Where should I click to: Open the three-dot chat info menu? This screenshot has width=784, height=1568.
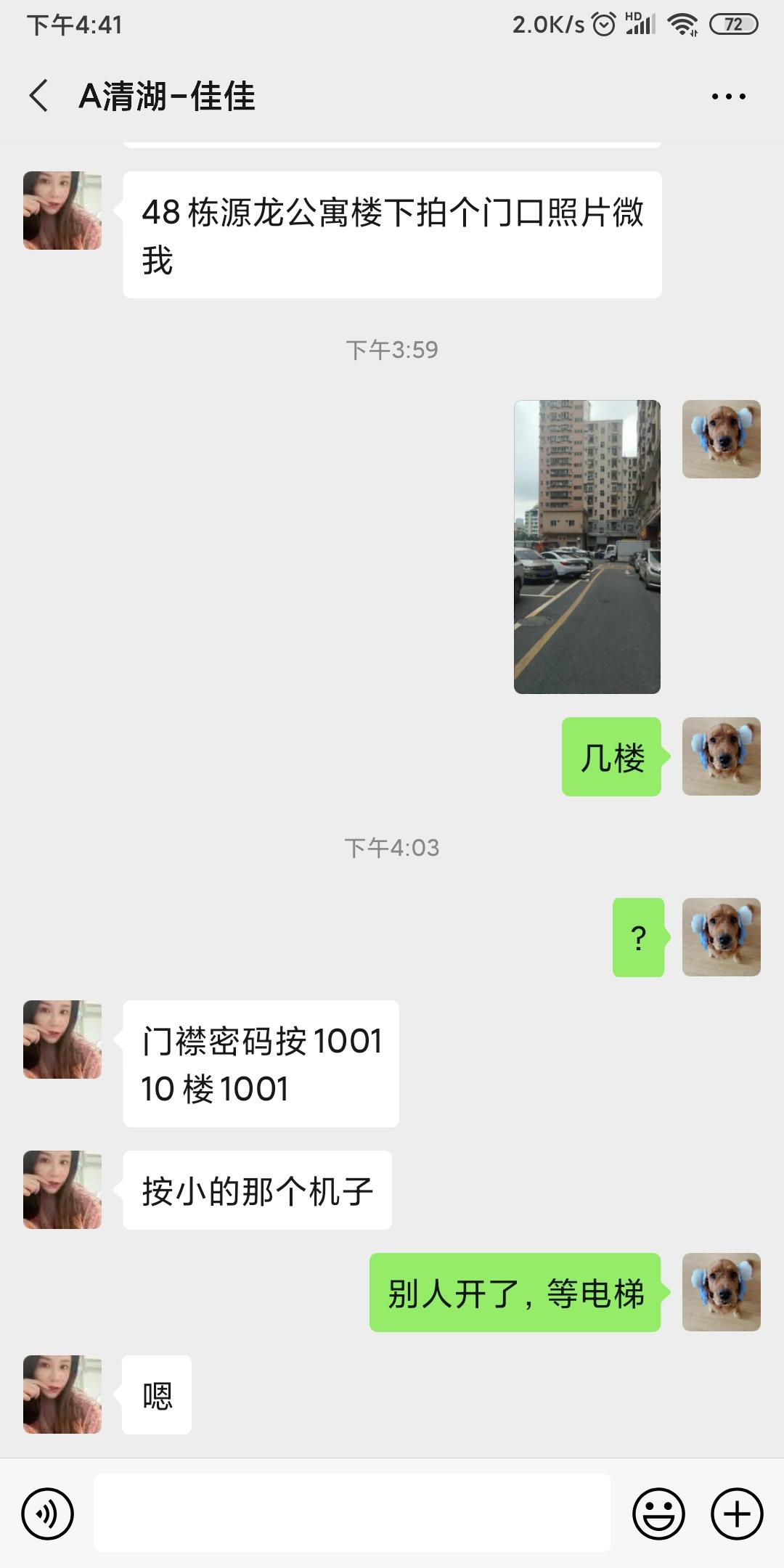(728, 97)
